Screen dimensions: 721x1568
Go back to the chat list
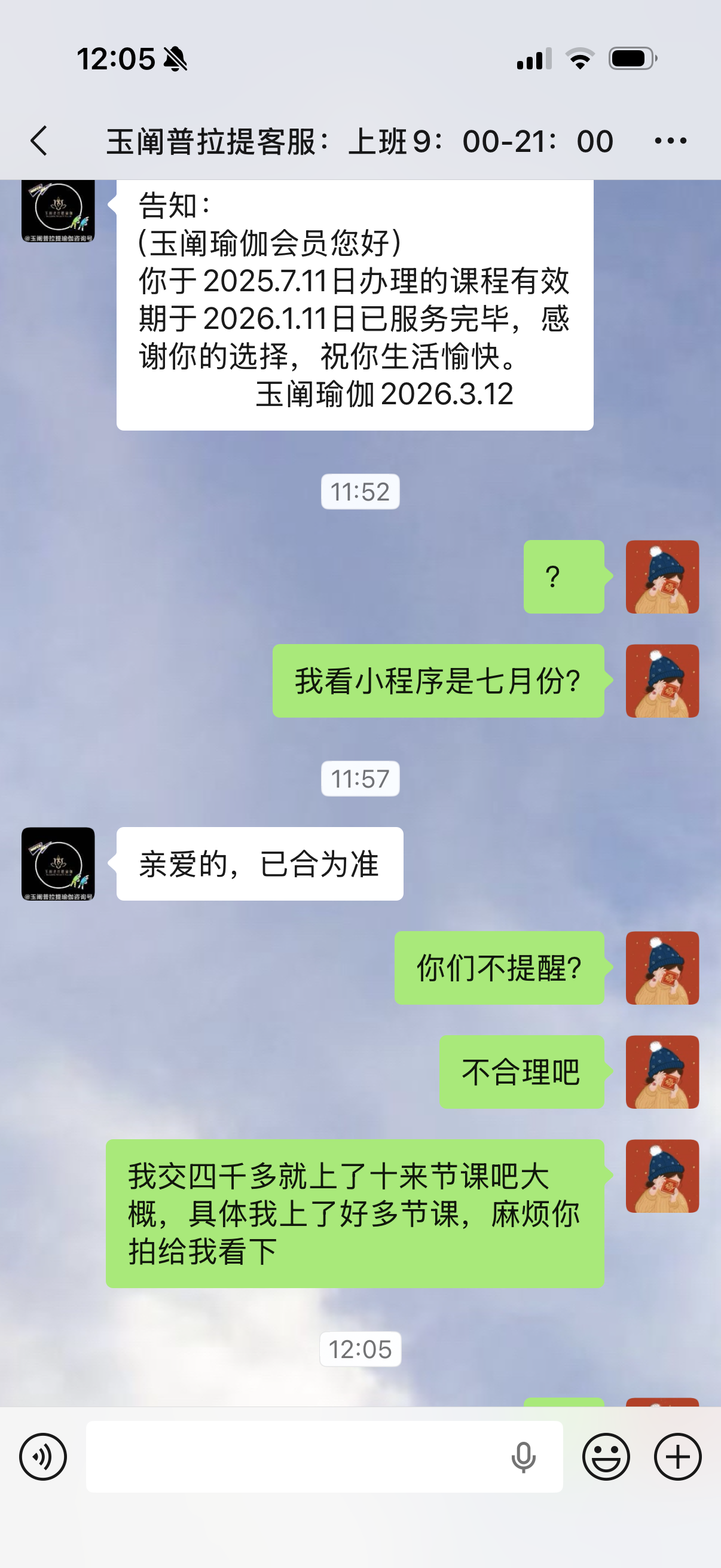tap(39, 141)
